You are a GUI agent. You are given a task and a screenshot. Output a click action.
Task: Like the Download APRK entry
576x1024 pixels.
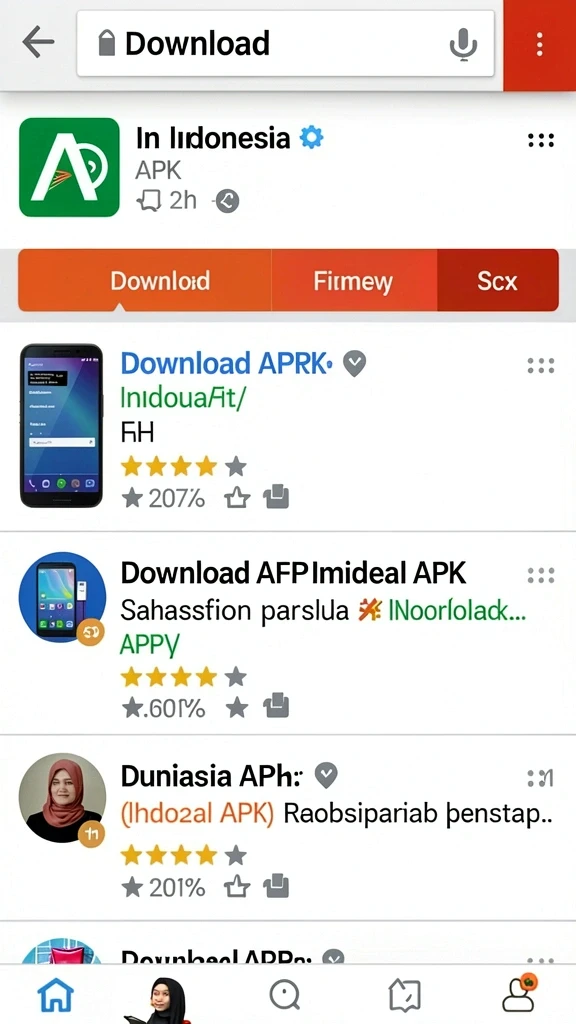[238, 498]
